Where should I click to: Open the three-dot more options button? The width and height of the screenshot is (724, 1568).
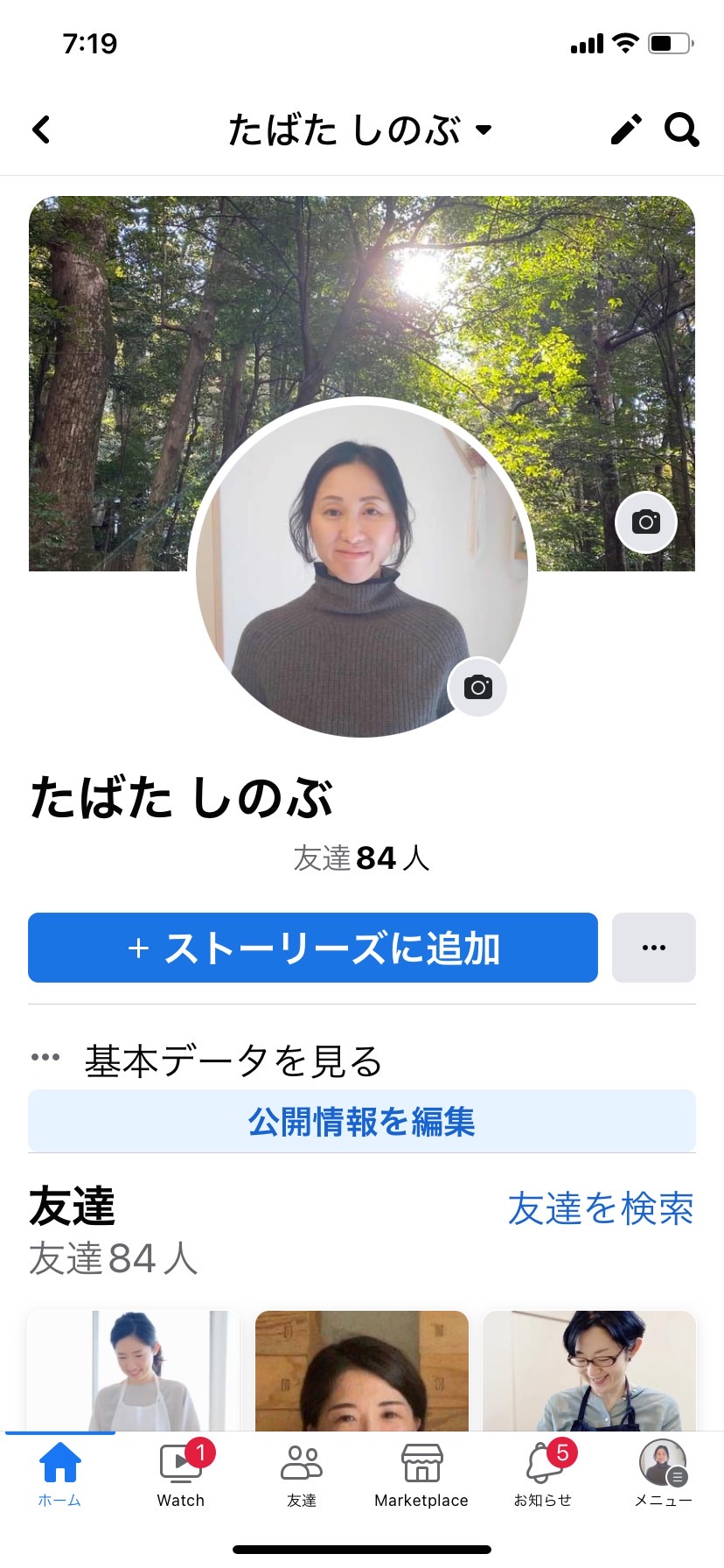tap(654, 948)
